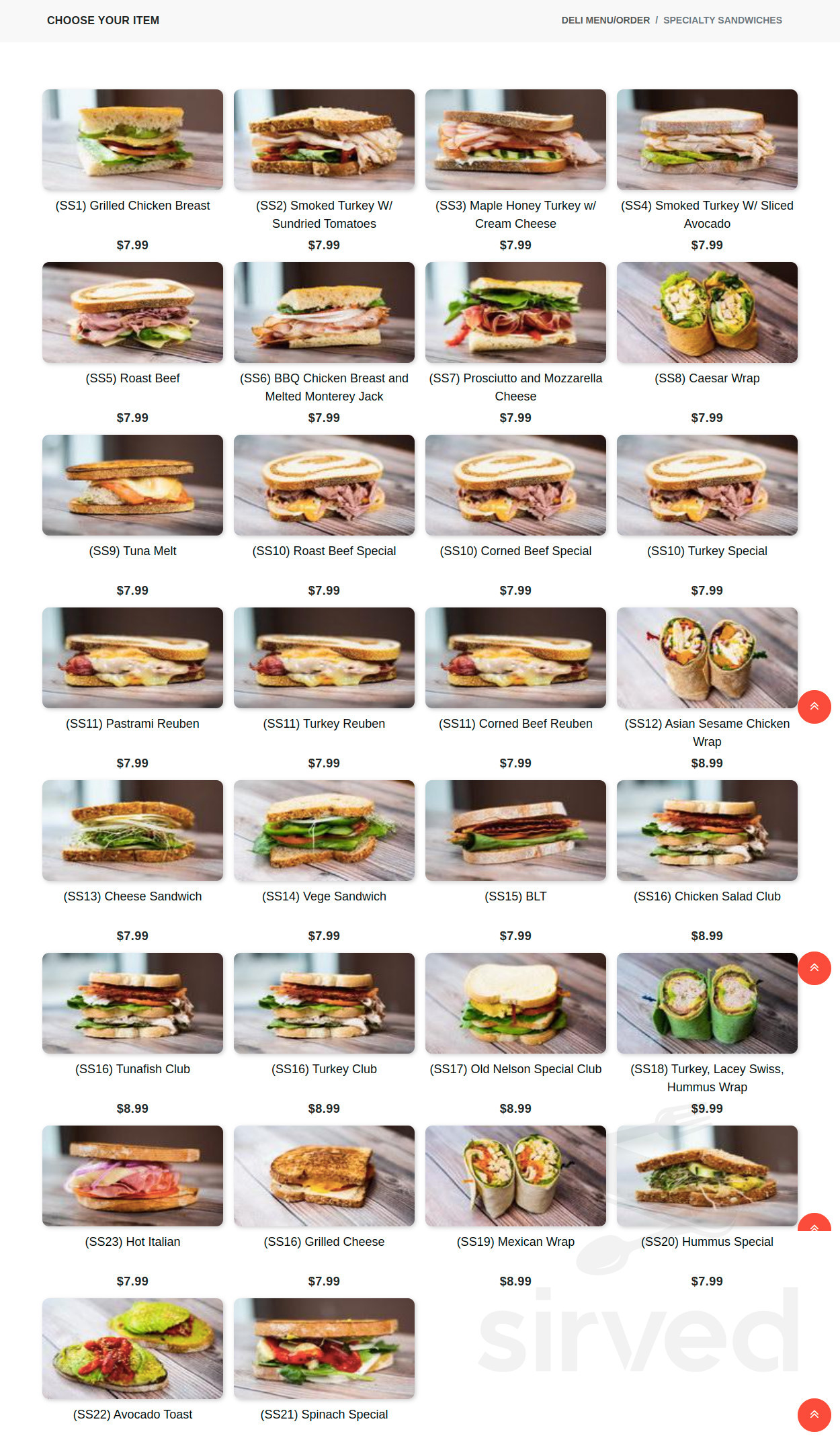Open the (SS23) Hot Italian sandwich image
The height and width of the screenshot is (1436, 840).
pos(132,1176)
